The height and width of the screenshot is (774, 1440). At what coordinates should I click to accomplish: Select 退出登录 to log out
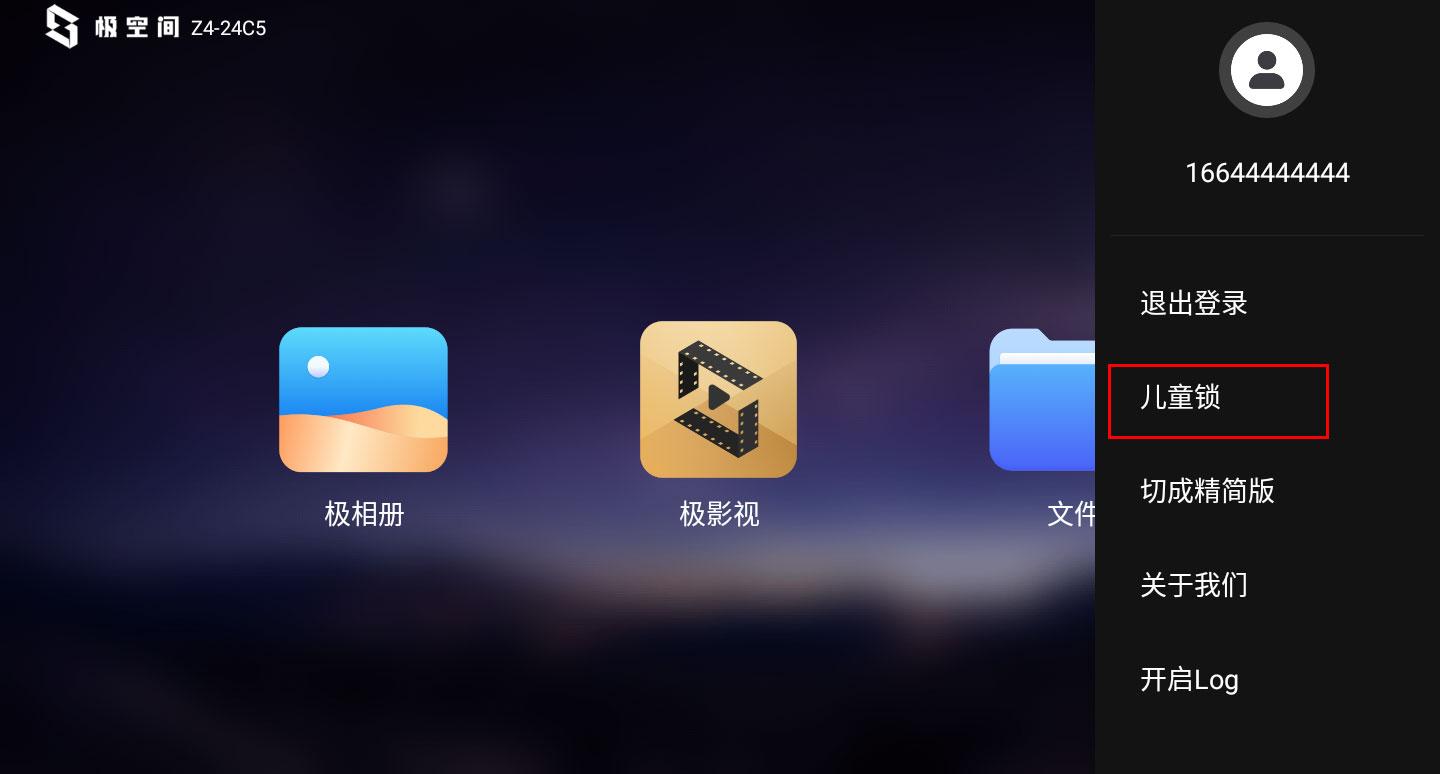(x=1194, y=304)
